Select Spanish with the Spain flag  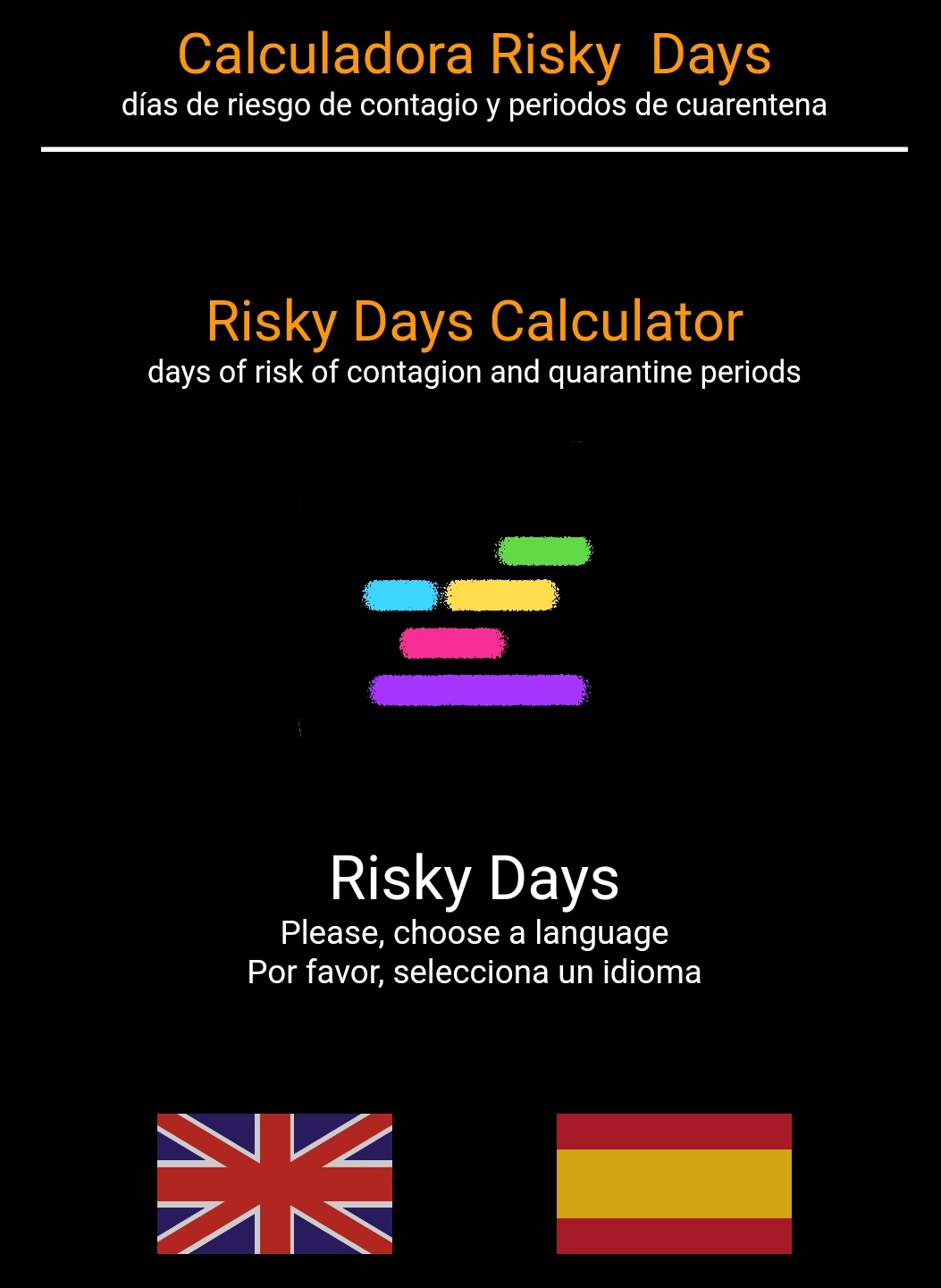(x=674, y=1183)
